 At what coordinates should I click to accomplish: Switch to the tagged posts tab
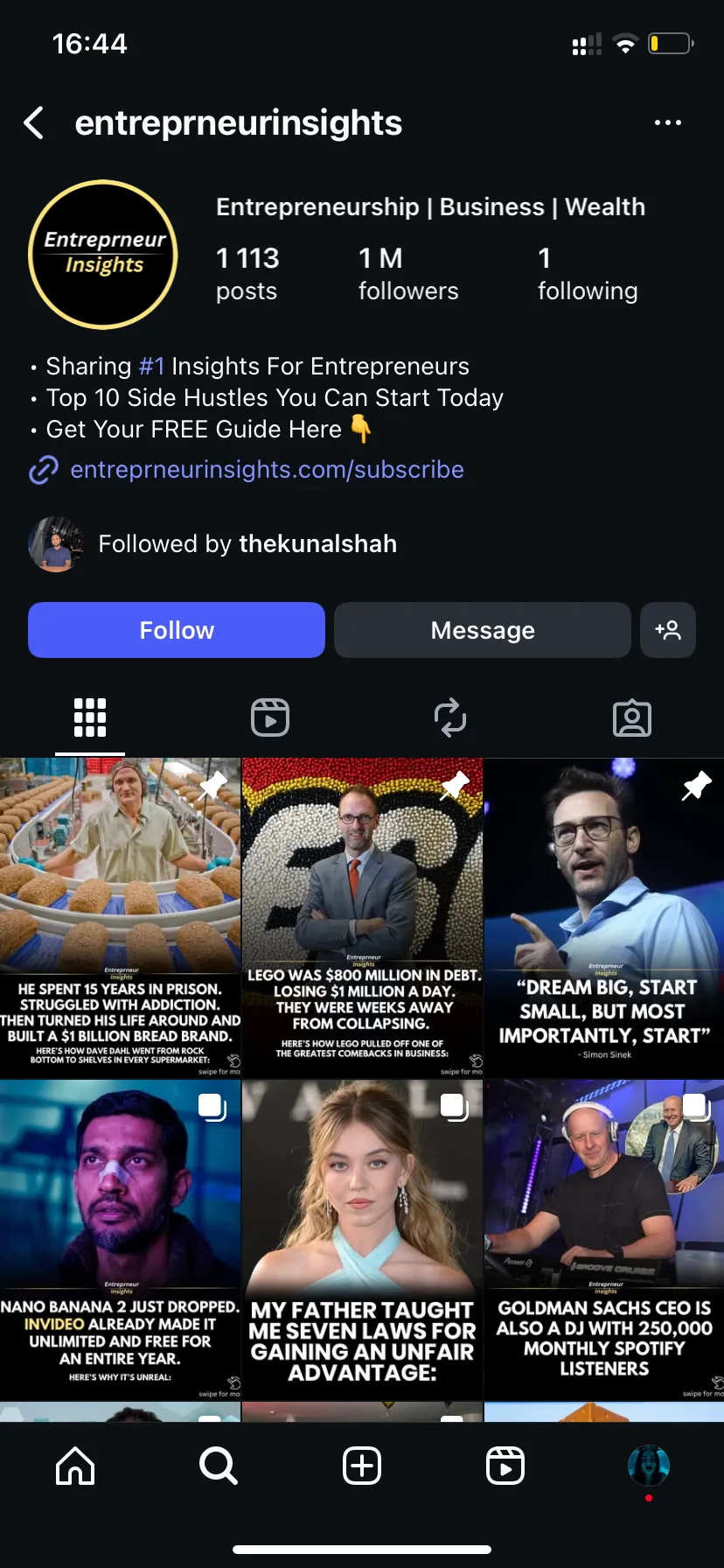point(631,717)
